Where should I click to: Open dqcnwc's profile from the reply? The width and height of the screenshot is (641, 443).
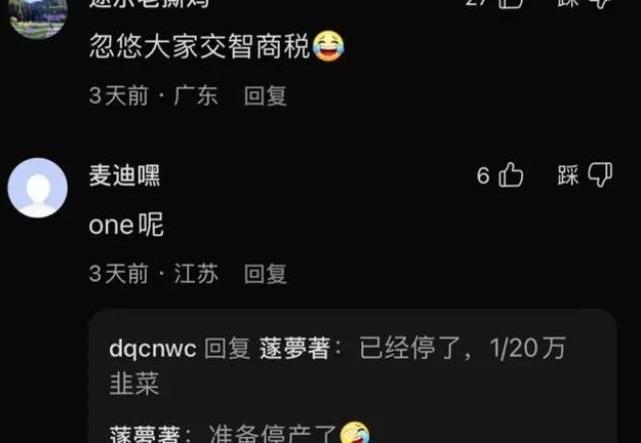pyautogui.click(x=153, y=348)
